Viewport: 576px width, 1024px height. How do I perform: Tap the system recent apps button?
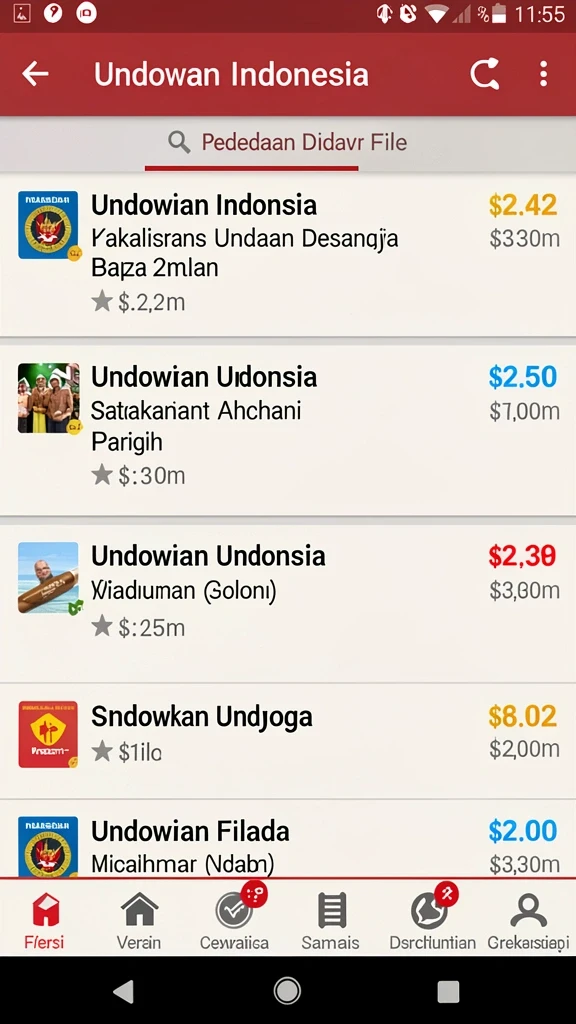pos(448,991)
